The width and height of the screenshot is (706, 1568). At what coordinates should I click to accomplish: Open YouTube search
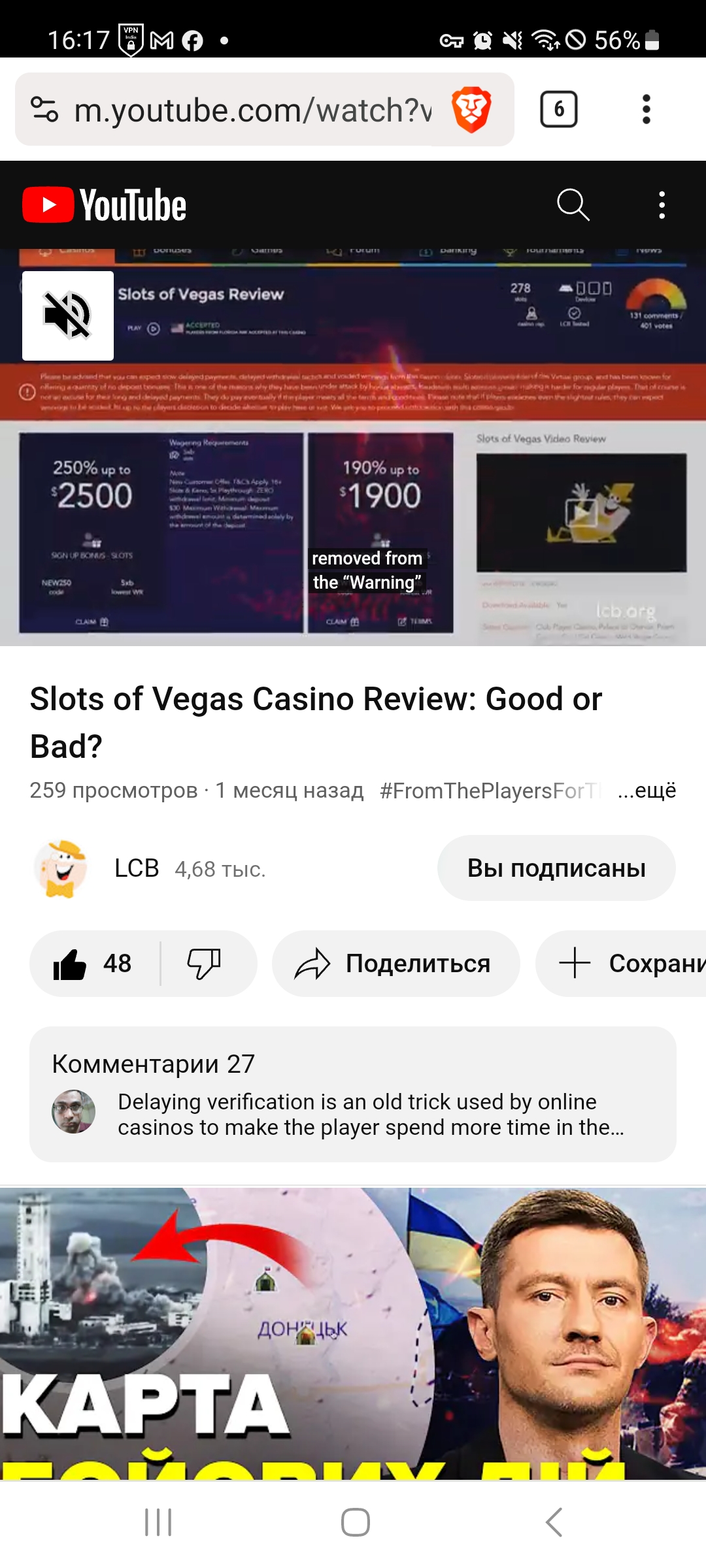(x=573, y=205)
